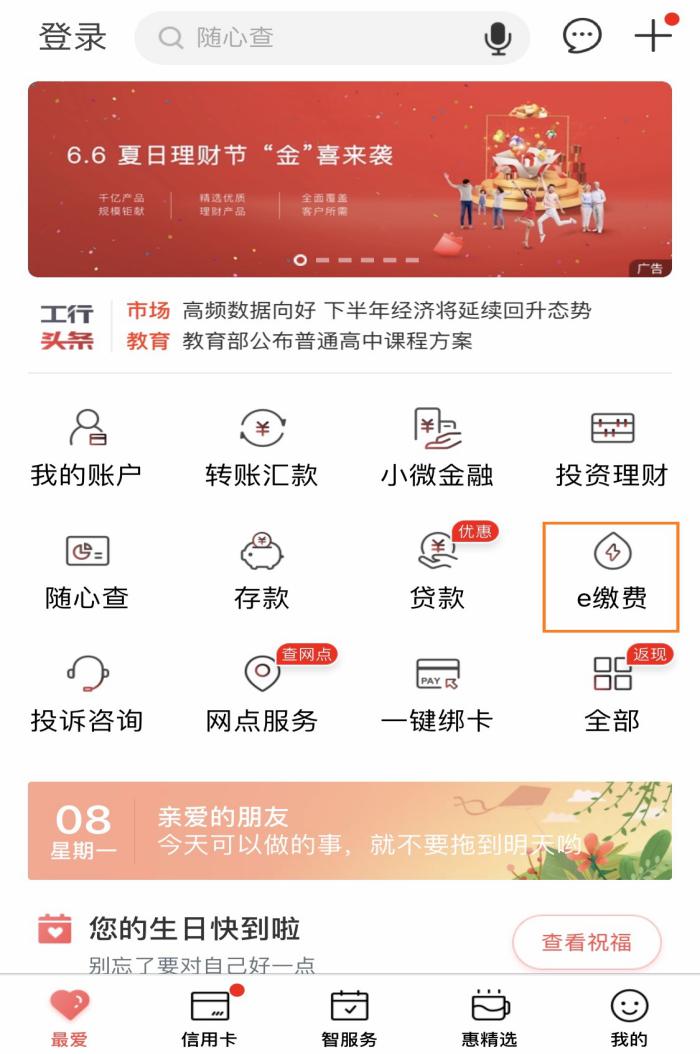Open the messages chat bubble icon
The image size is (700, 1054).
(x=582, y=37)
